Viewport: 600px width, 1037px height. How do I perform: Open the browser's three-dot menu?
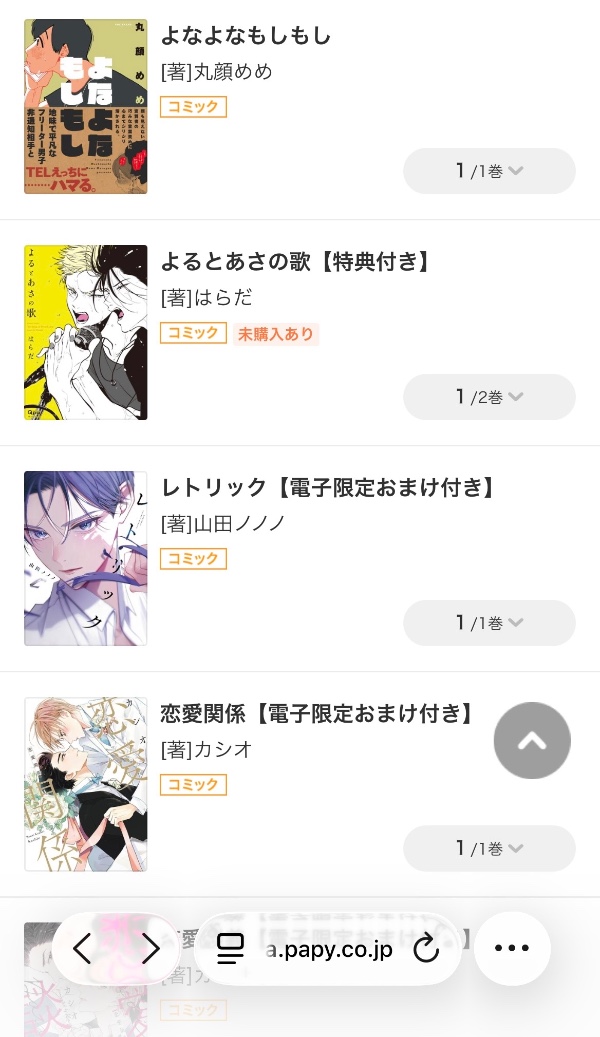pos(512,949)
